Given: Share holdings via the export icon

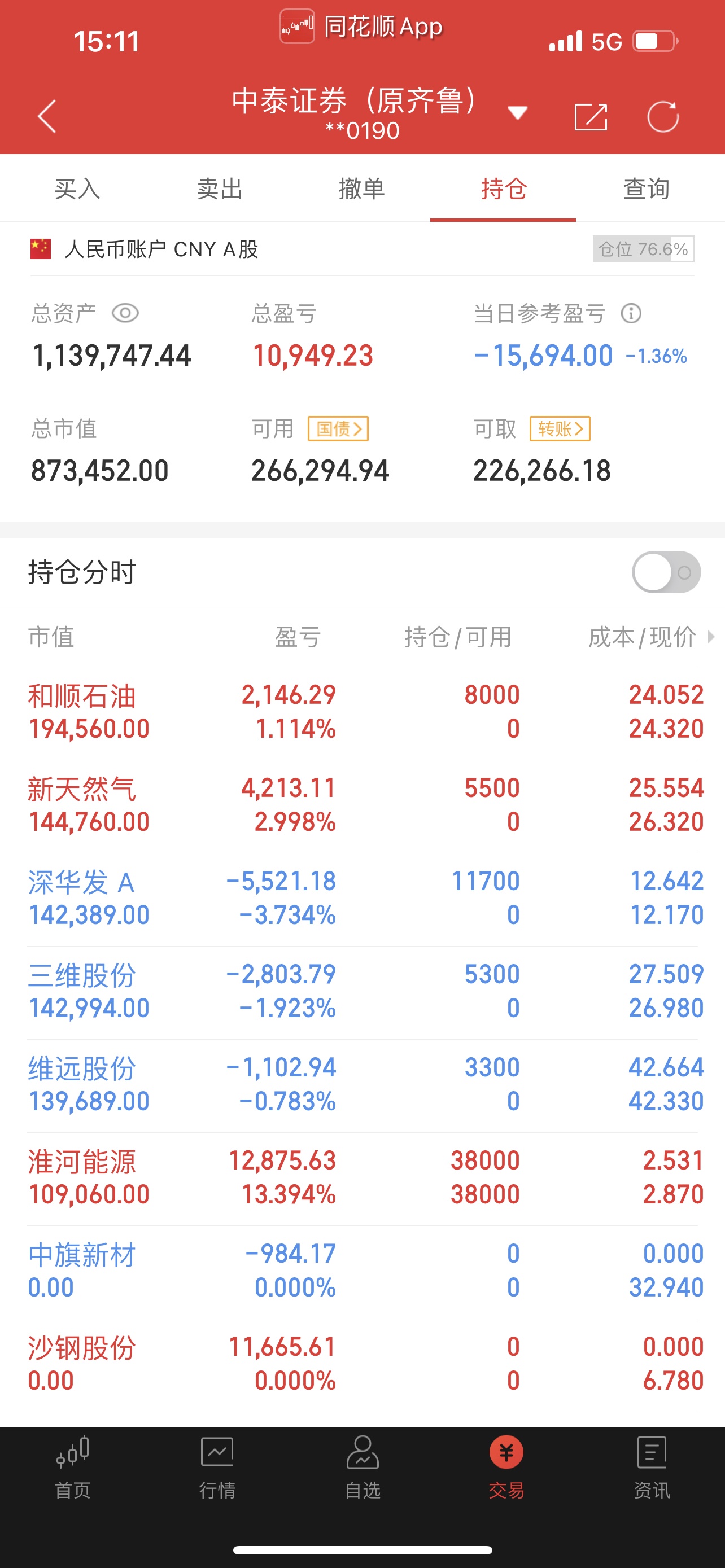Looking at the screenshot, I should (x=591, y=116).
